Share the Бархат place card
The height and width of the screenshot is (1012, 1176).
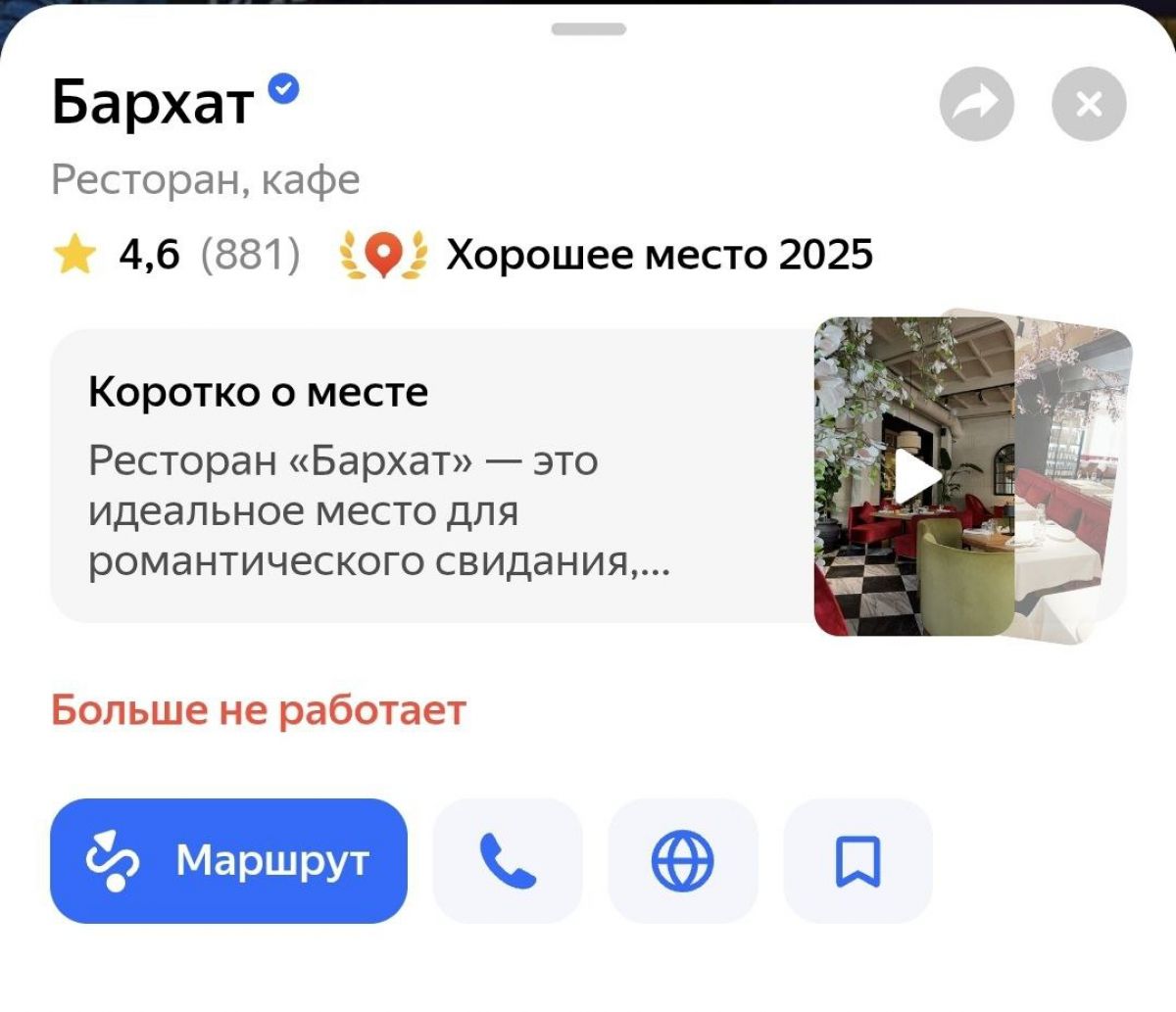pyautogui.click(x=976, y=104)
